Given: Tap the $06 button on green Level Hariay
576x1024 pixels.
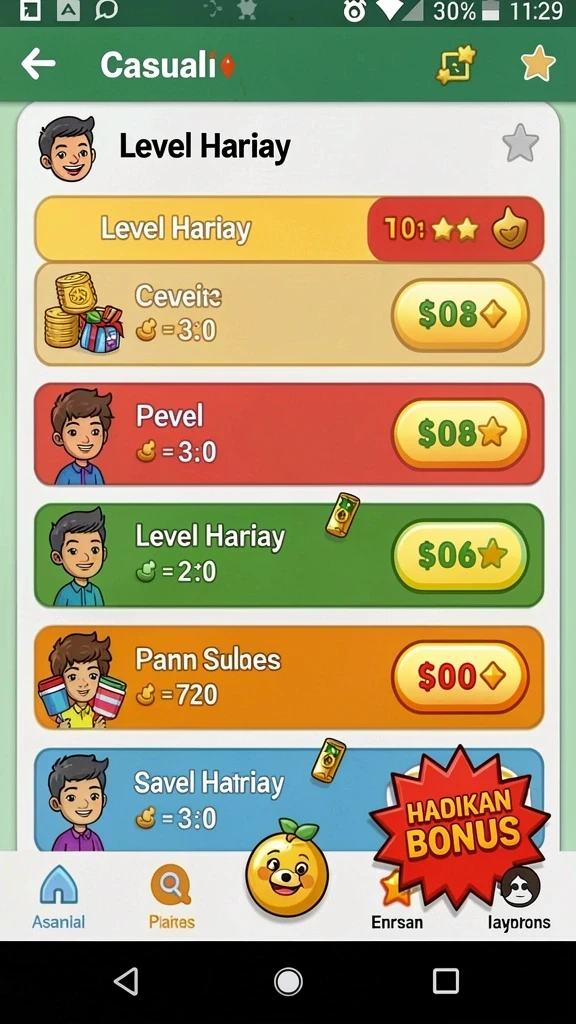Looking at the screenshot, I should point(460,555).
